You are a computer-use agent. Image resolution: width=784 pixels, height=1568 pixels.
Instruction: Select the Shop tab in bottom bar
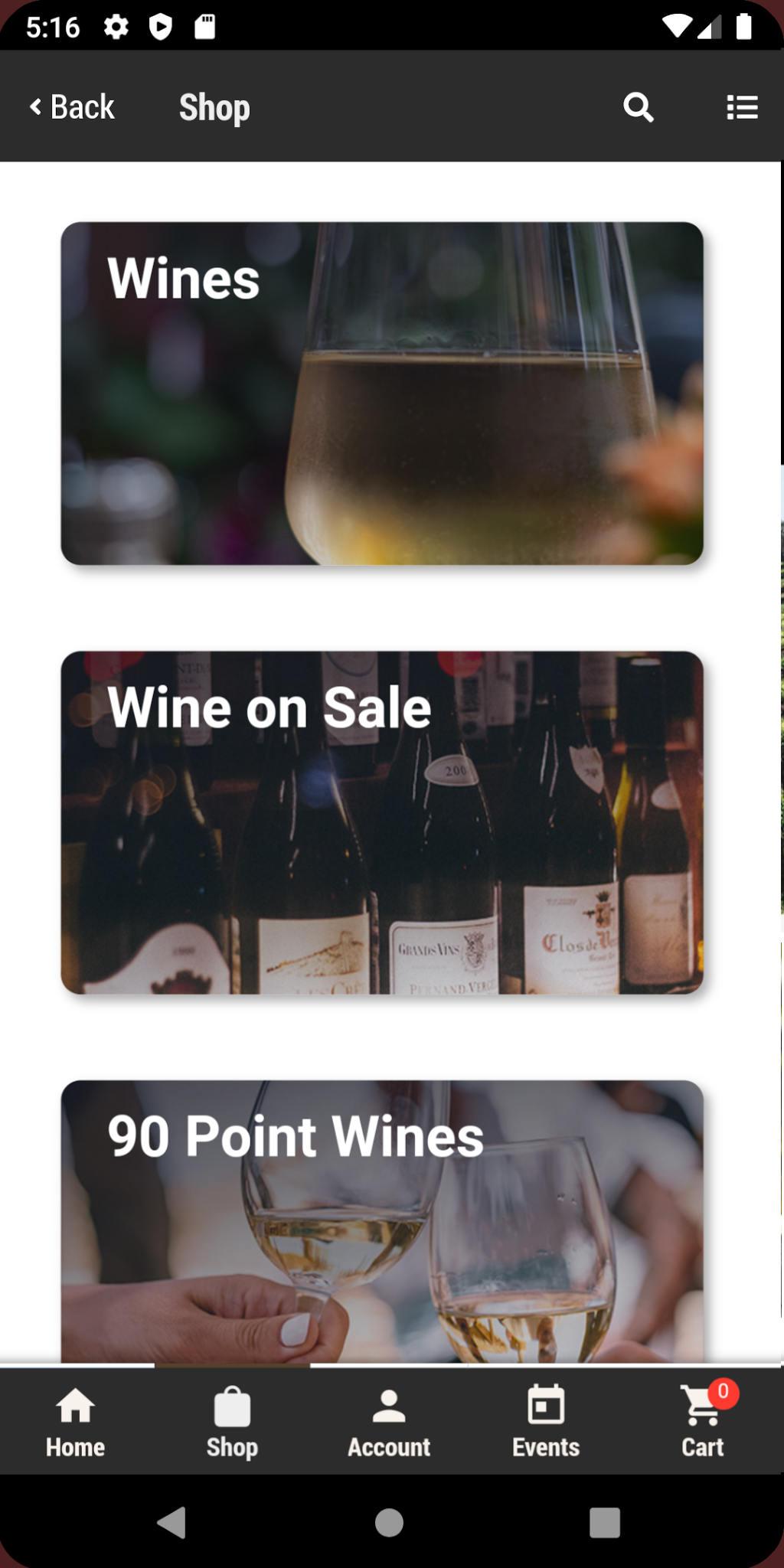point(232,1423)
